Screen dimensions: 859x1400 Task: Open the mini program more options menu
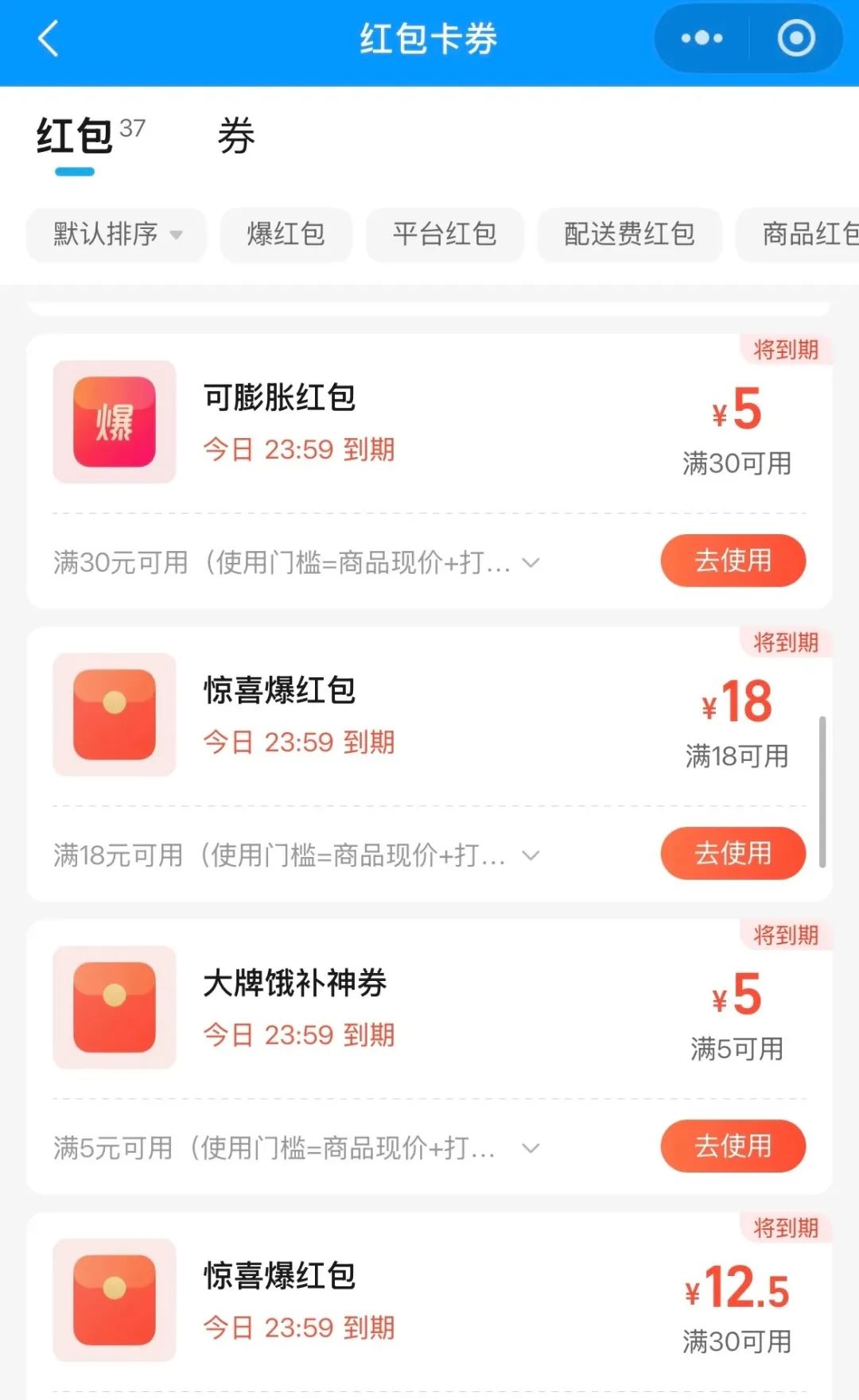(702, 38)
